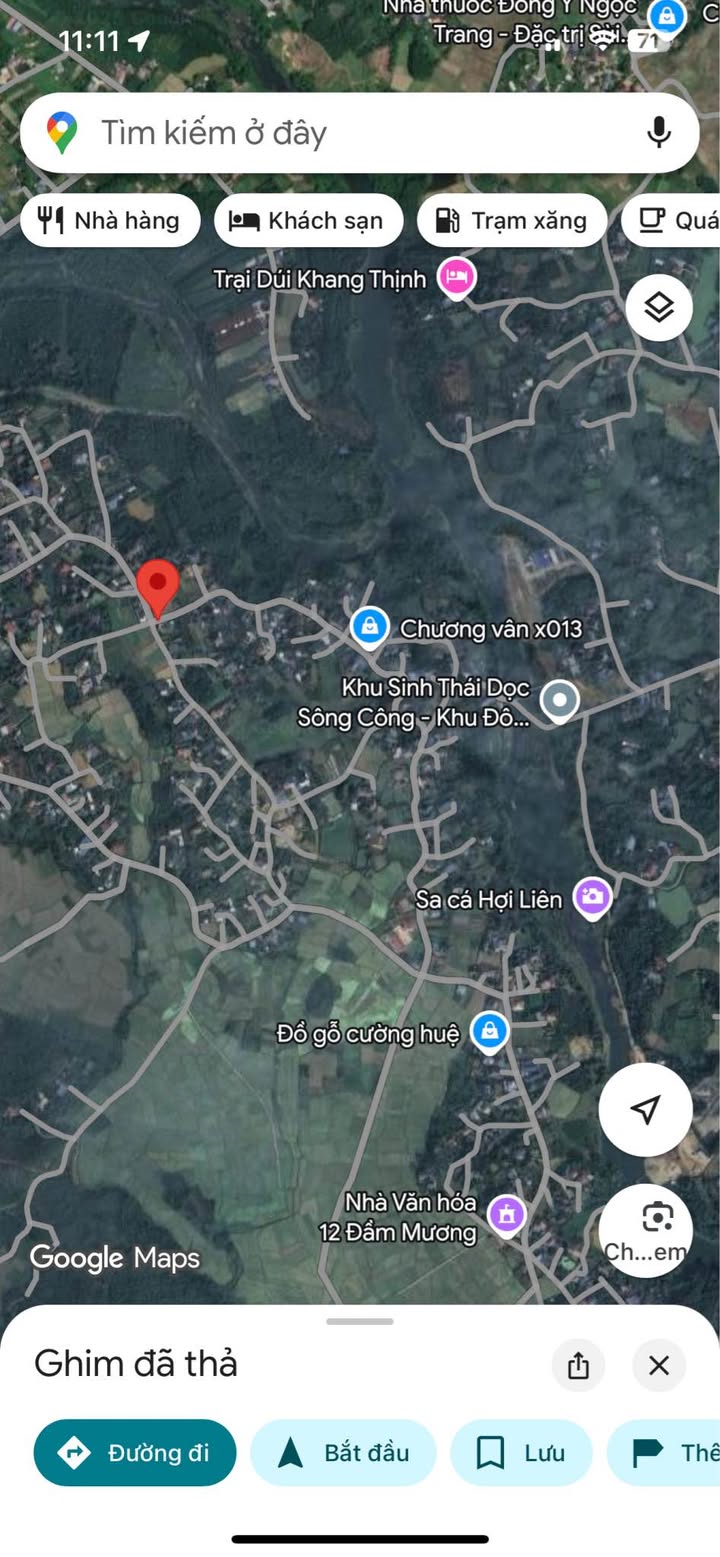Start navigation with 'Bắt đầu'

click(343, 1452)
